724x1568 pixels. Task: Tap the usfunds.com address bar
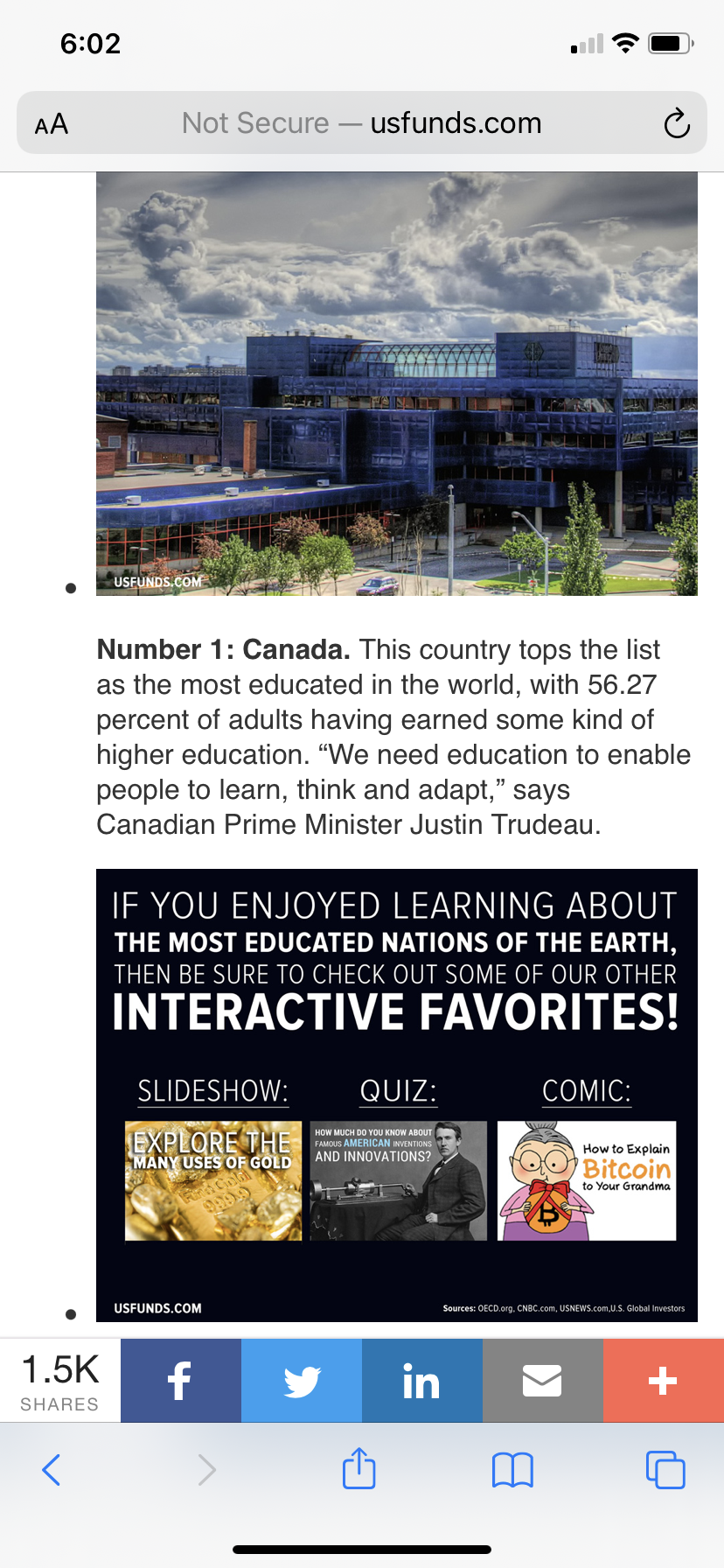tap(362, 123)
